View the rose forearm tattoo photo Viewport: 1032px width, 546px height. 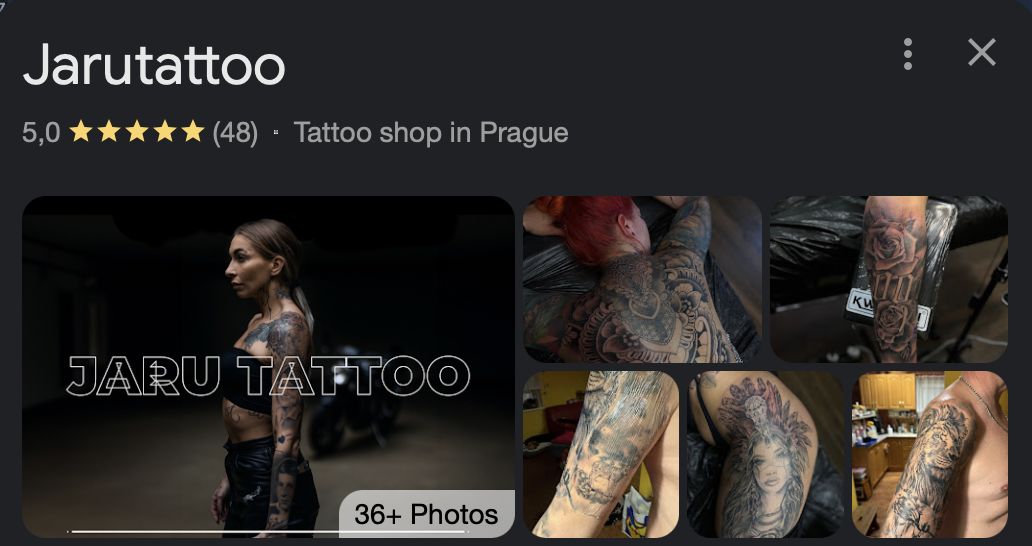click(889, 279)
